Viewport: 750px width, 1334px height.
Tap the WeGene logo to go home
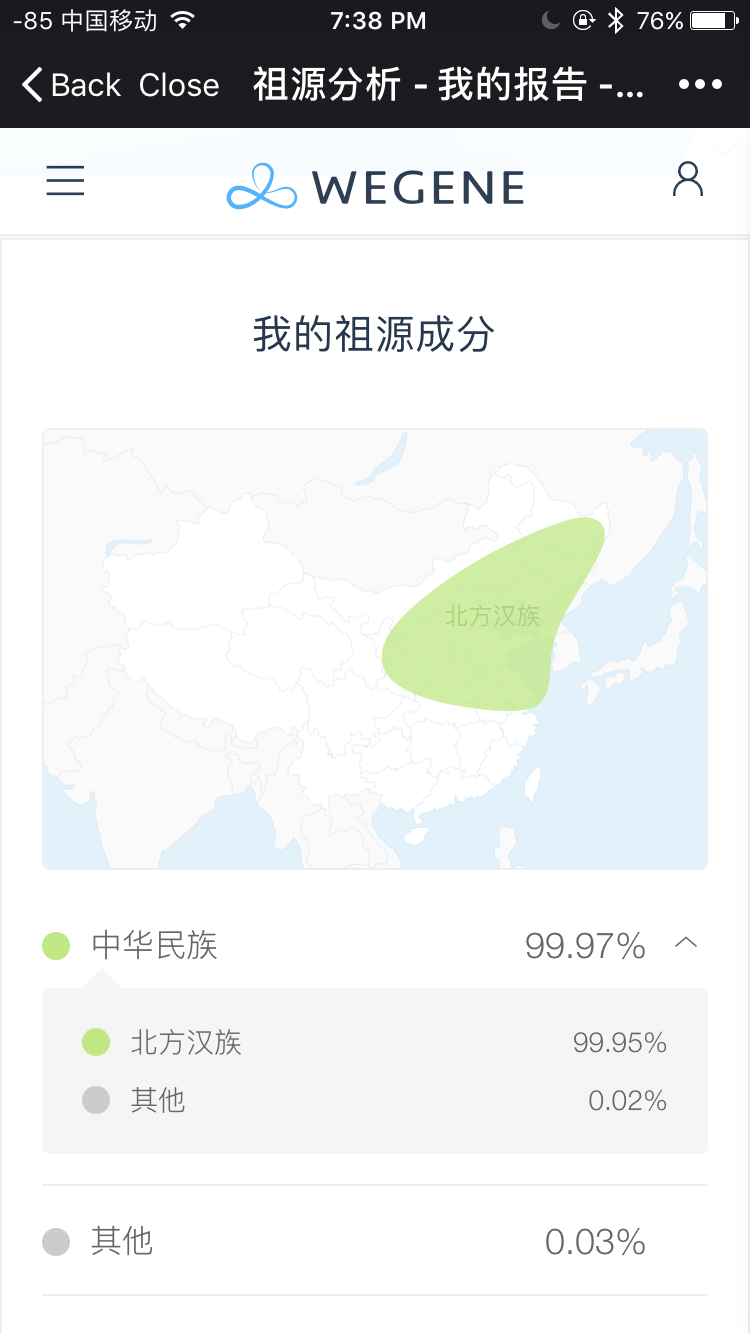click(x=376, y=186)
